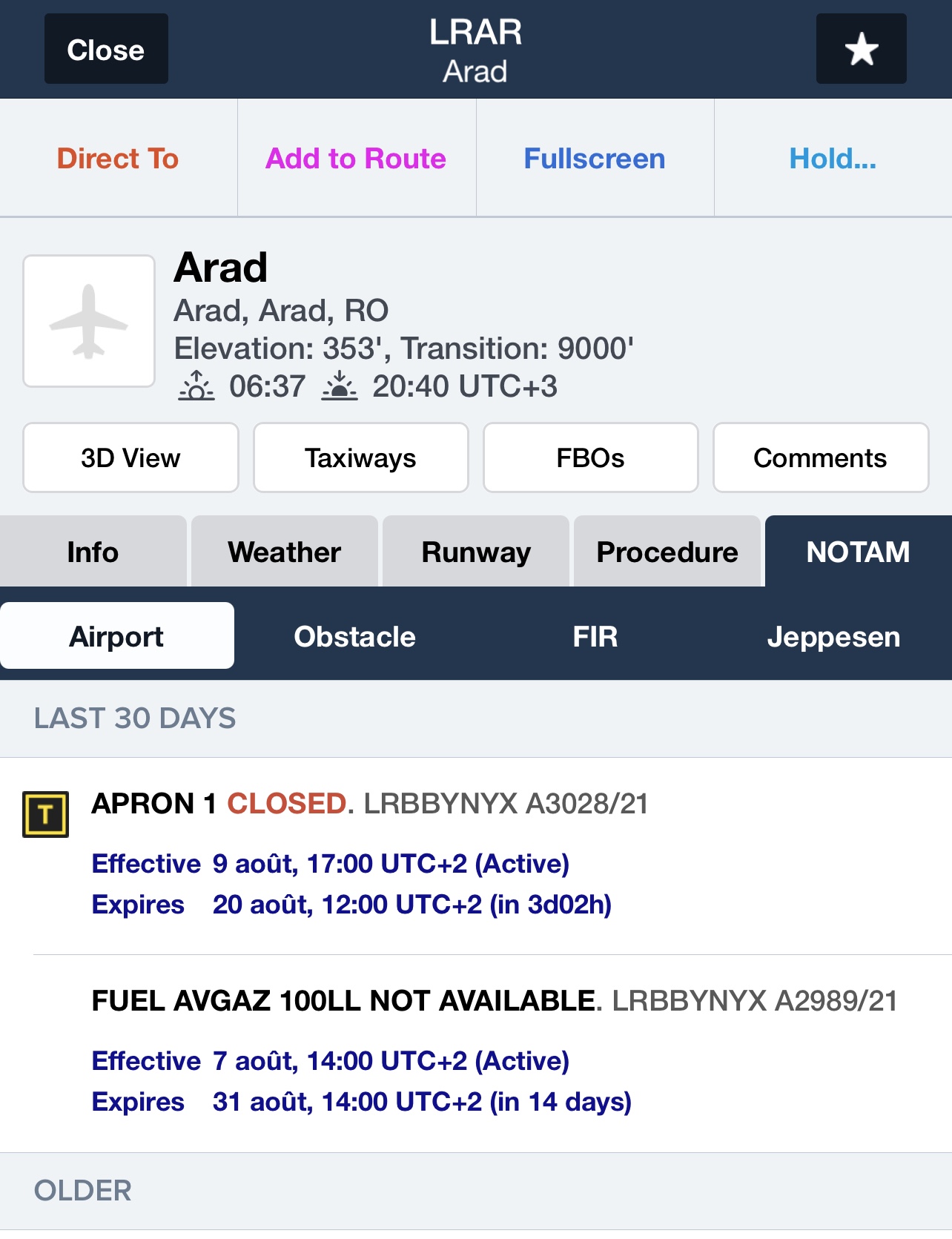Show the Obstacle NOTAMs
This screenshot has height=1239, width=952.
[354, 636]
